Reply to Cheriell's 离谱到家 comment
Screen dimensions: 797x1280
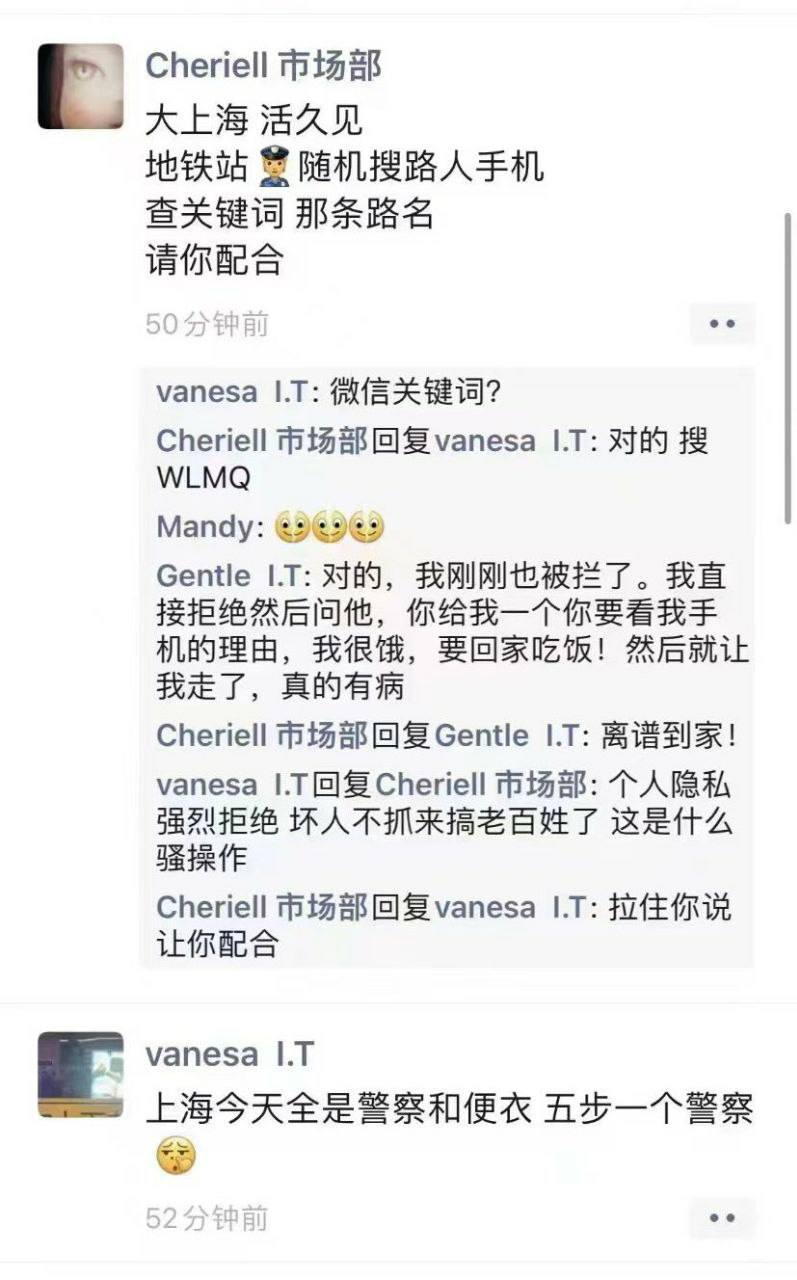(448, 736)
